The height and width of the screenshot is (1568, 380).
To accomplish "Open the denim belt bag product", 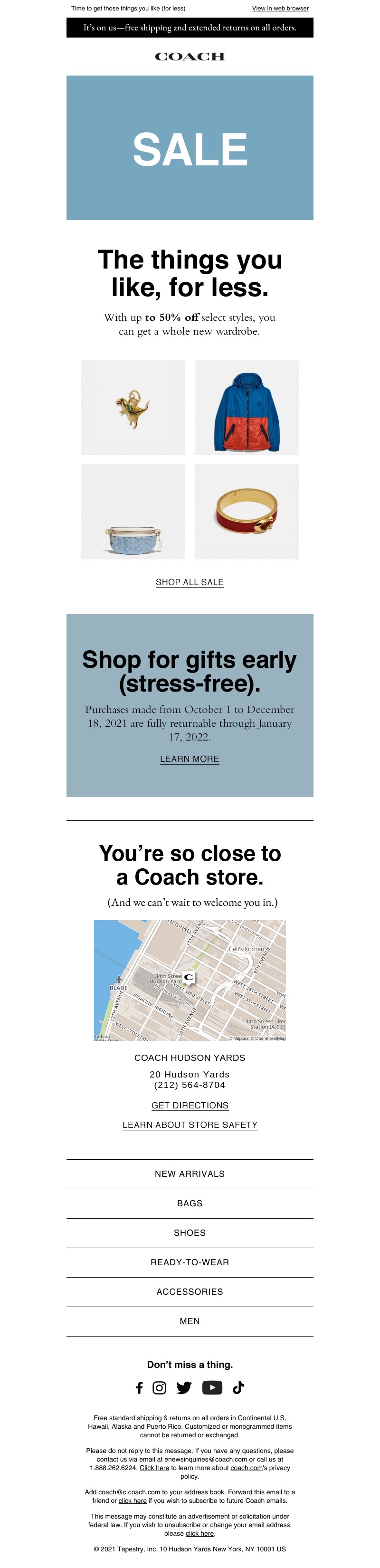I will tap(133, 512).
